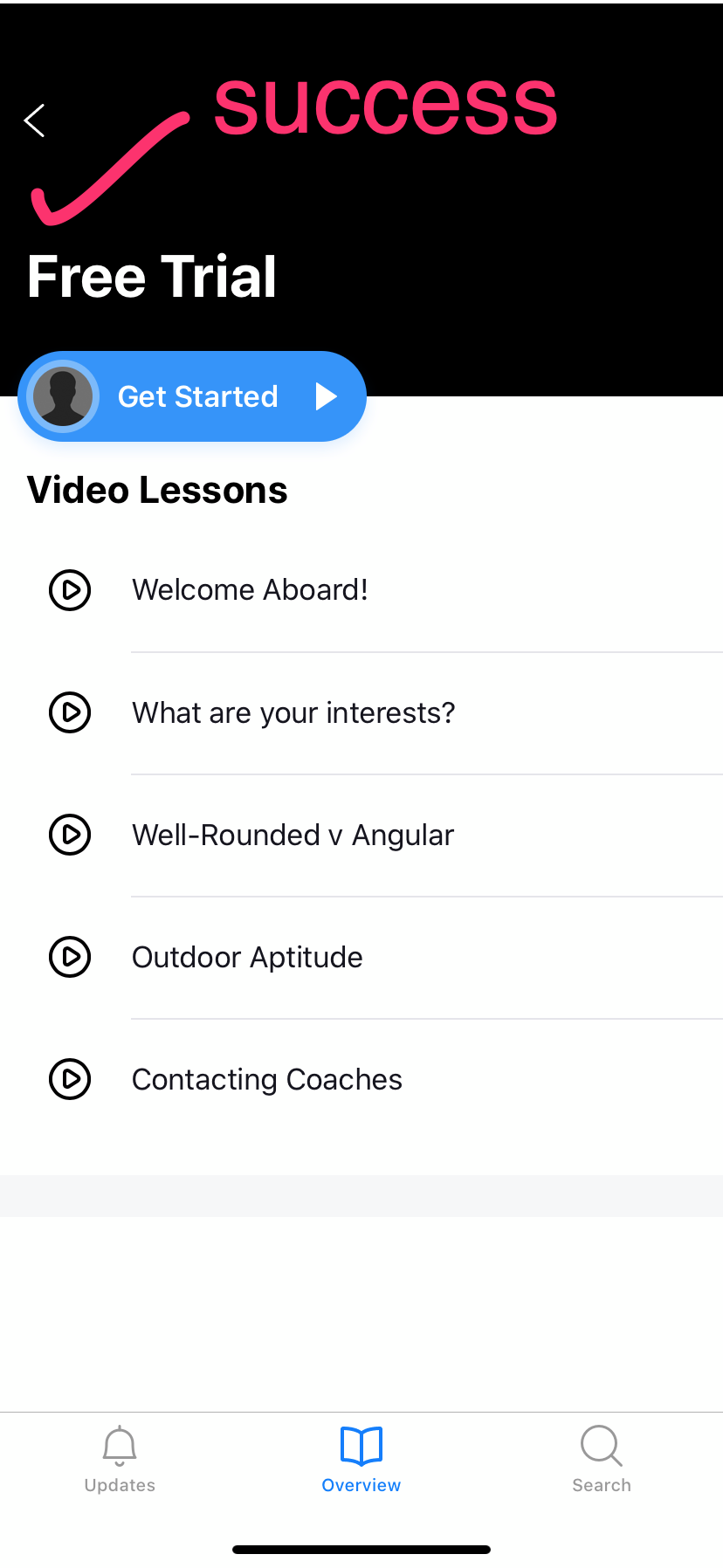This screenshot has width=723, height=1568.
Task: Switch to the Updates tab
Action: tap(120, 1460)
